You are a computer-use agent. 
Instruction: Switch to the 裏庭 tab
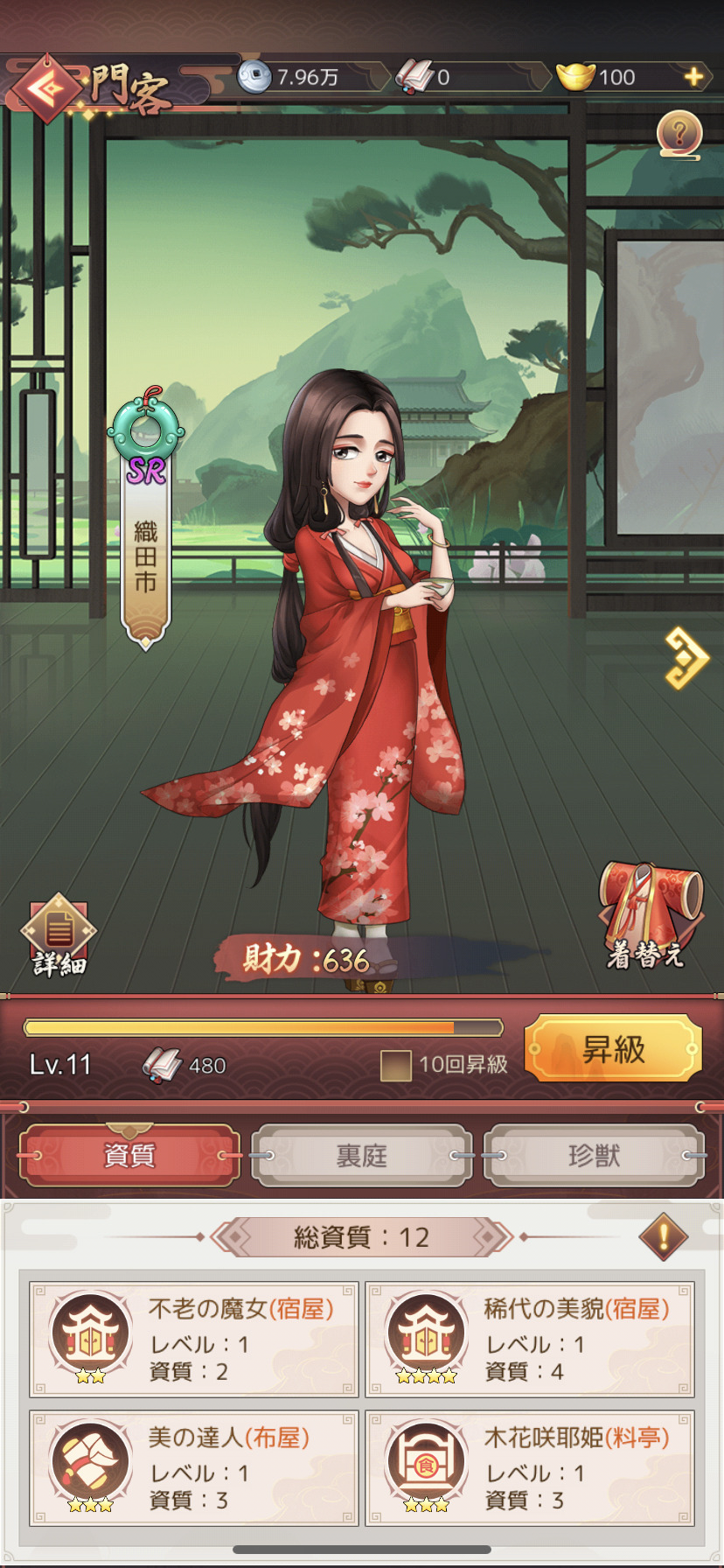pos(361,1156)
